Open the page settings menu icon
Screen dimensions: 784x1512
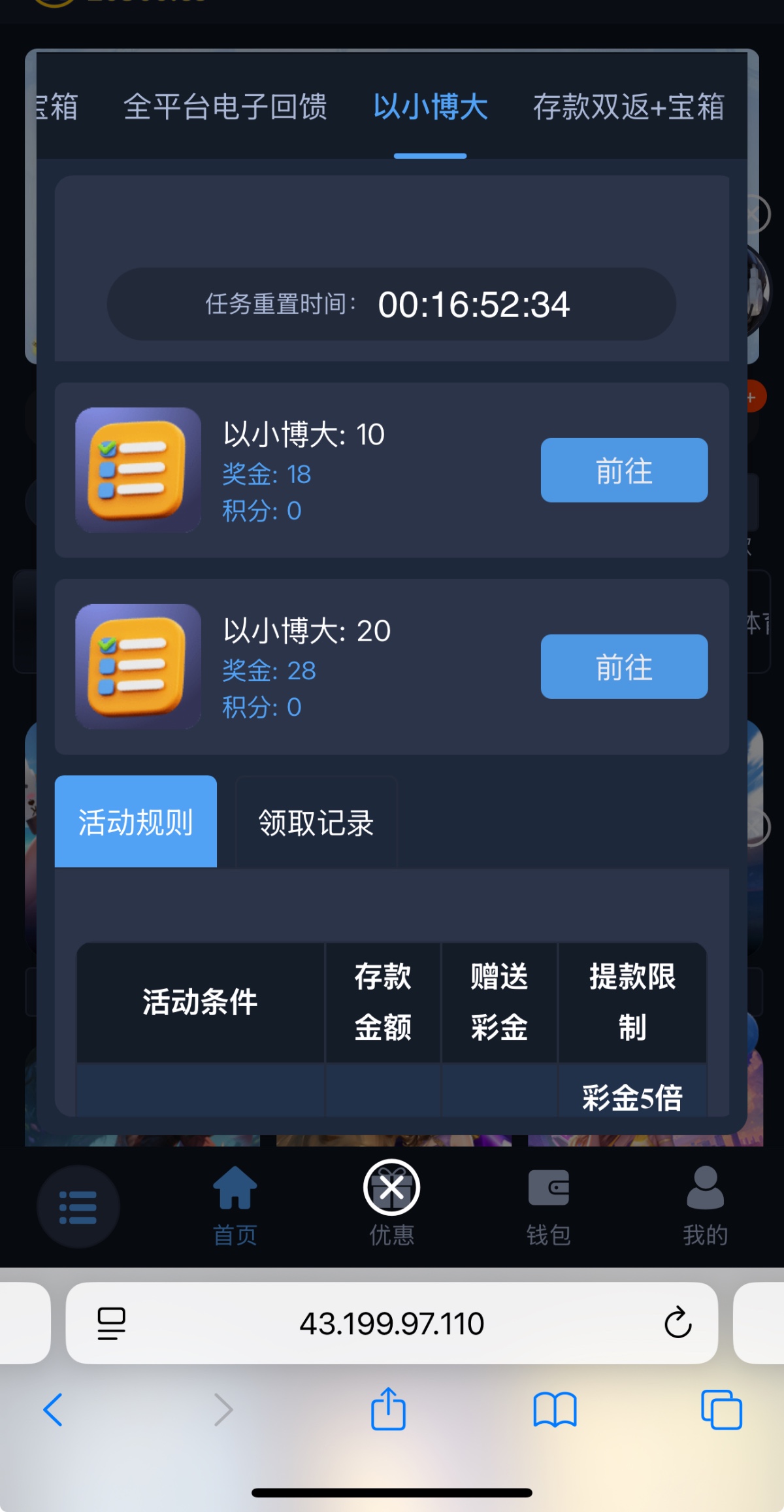tap(111, 1323)
